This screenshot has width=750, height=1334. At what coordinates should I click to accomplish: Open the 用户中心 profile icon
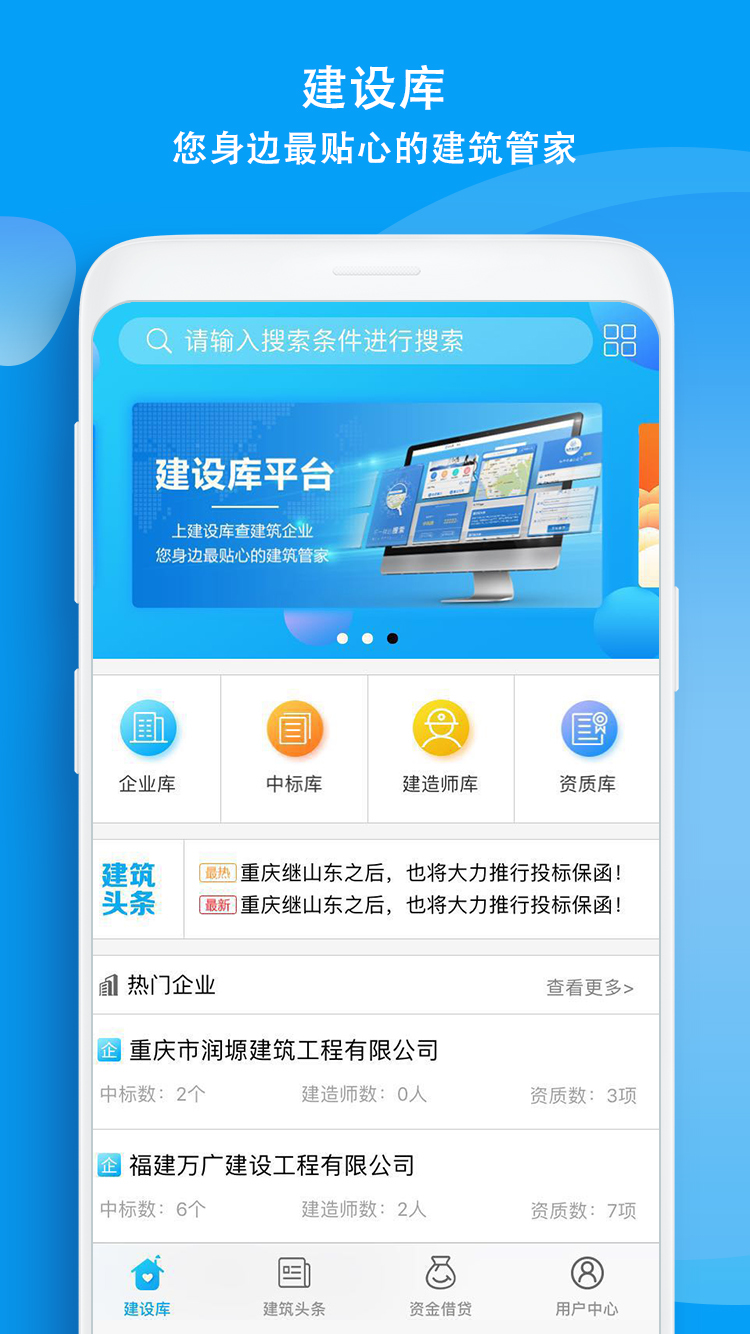pyautogui.click(x=587, y=1271)
